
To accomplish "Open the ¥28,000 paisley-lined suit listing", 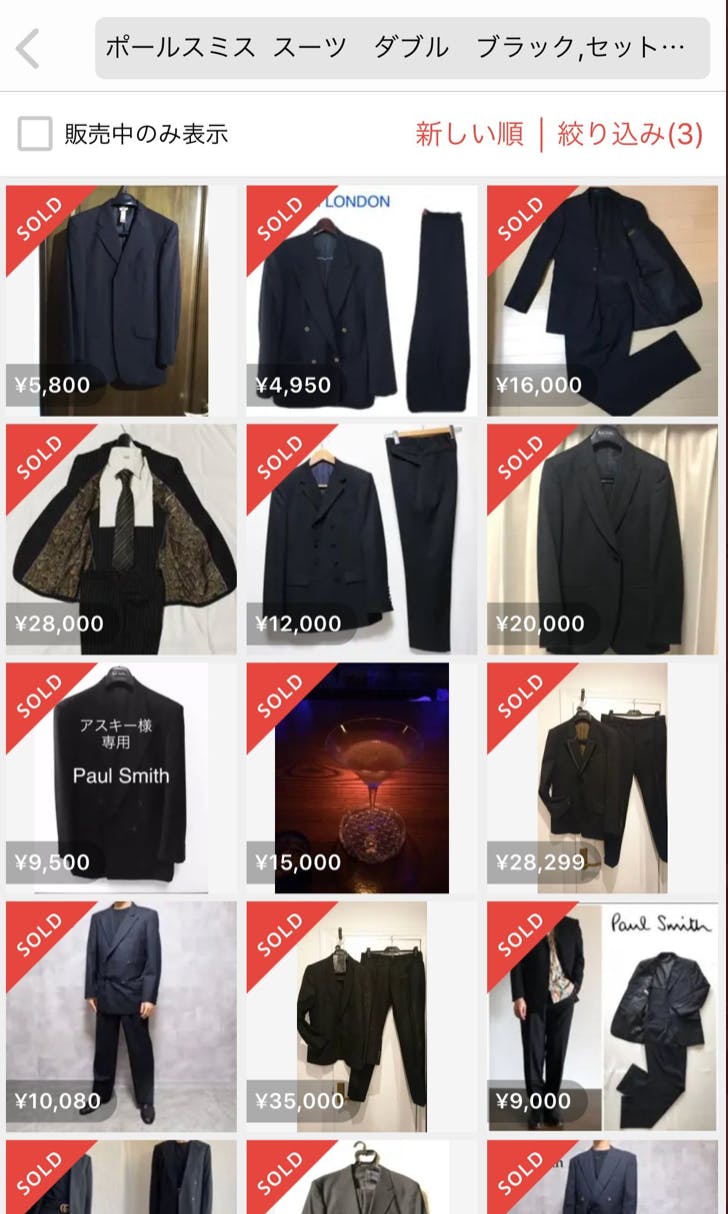I will coord(122,539).
